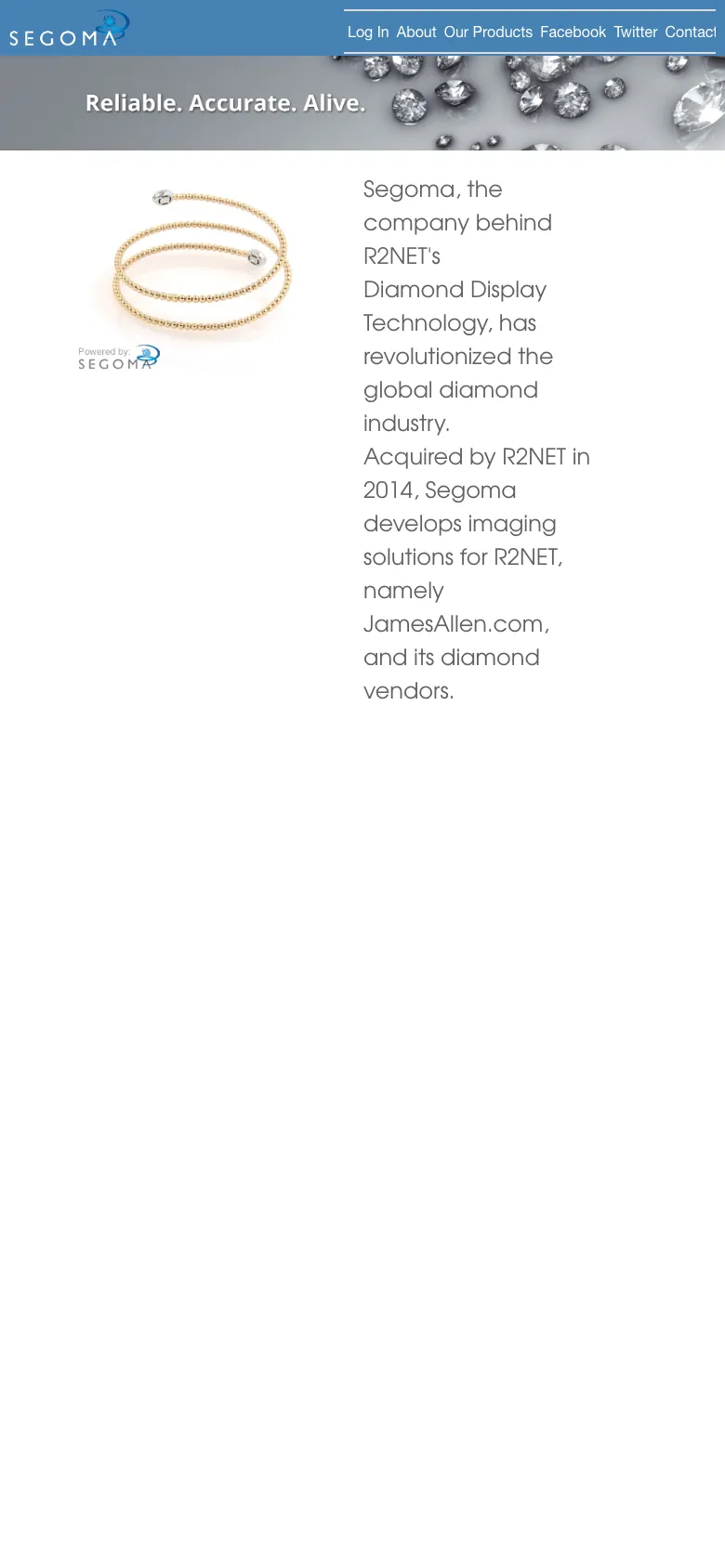725x1568 pixels.
Task: Go to the About page
Action: tap(415, 33)
